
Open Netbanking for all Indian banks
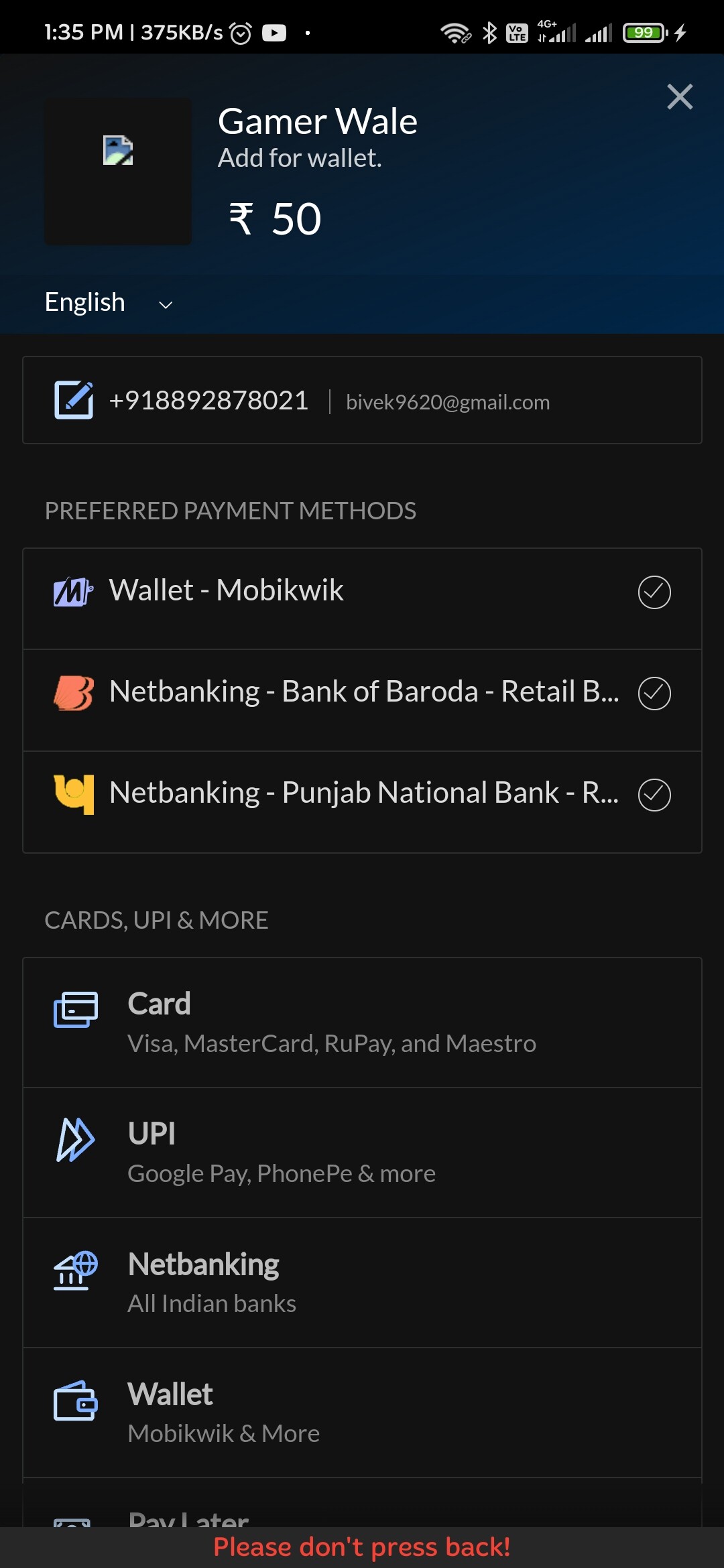coord(362,1282)
